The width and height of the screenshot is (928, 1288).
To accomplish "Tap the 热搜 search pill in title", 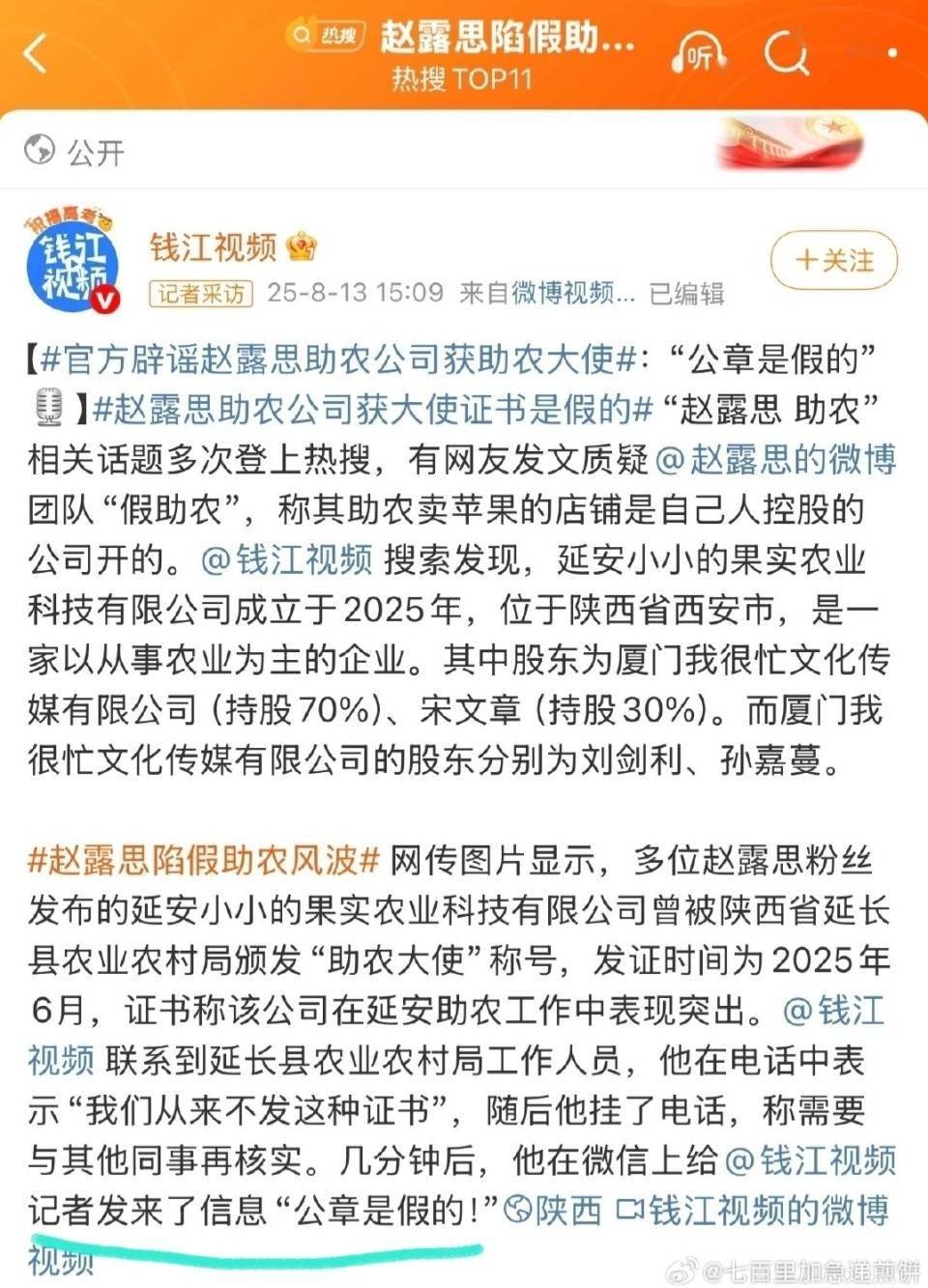I will click(x=325, y=36).
